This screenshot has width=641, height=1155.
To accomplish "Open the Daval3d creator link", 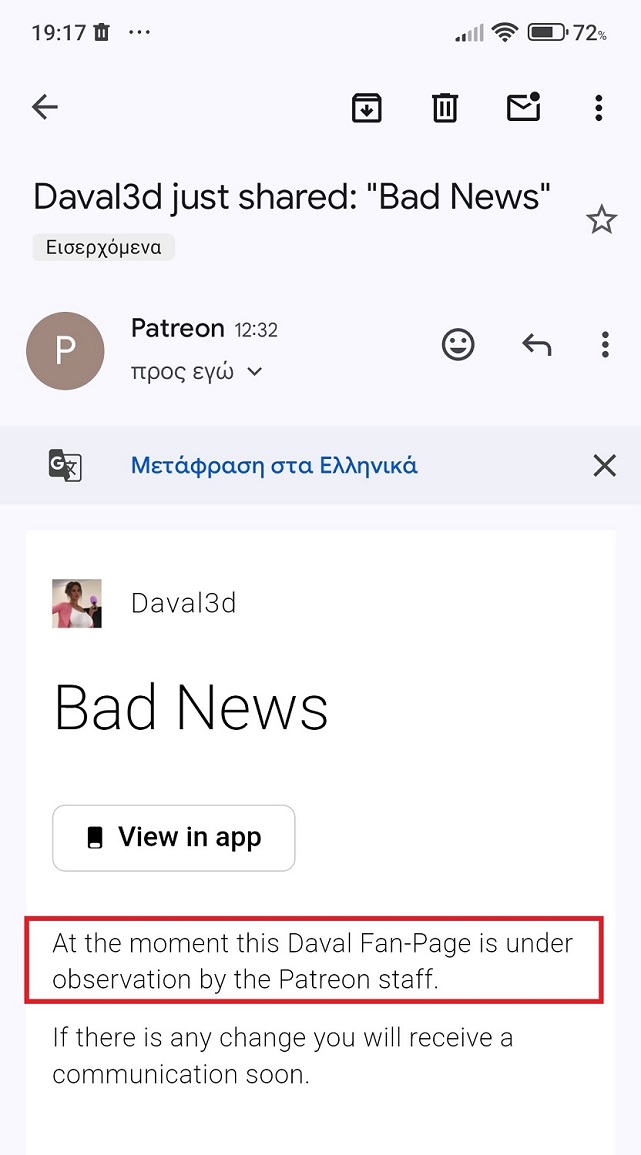I will click(183, 603).
